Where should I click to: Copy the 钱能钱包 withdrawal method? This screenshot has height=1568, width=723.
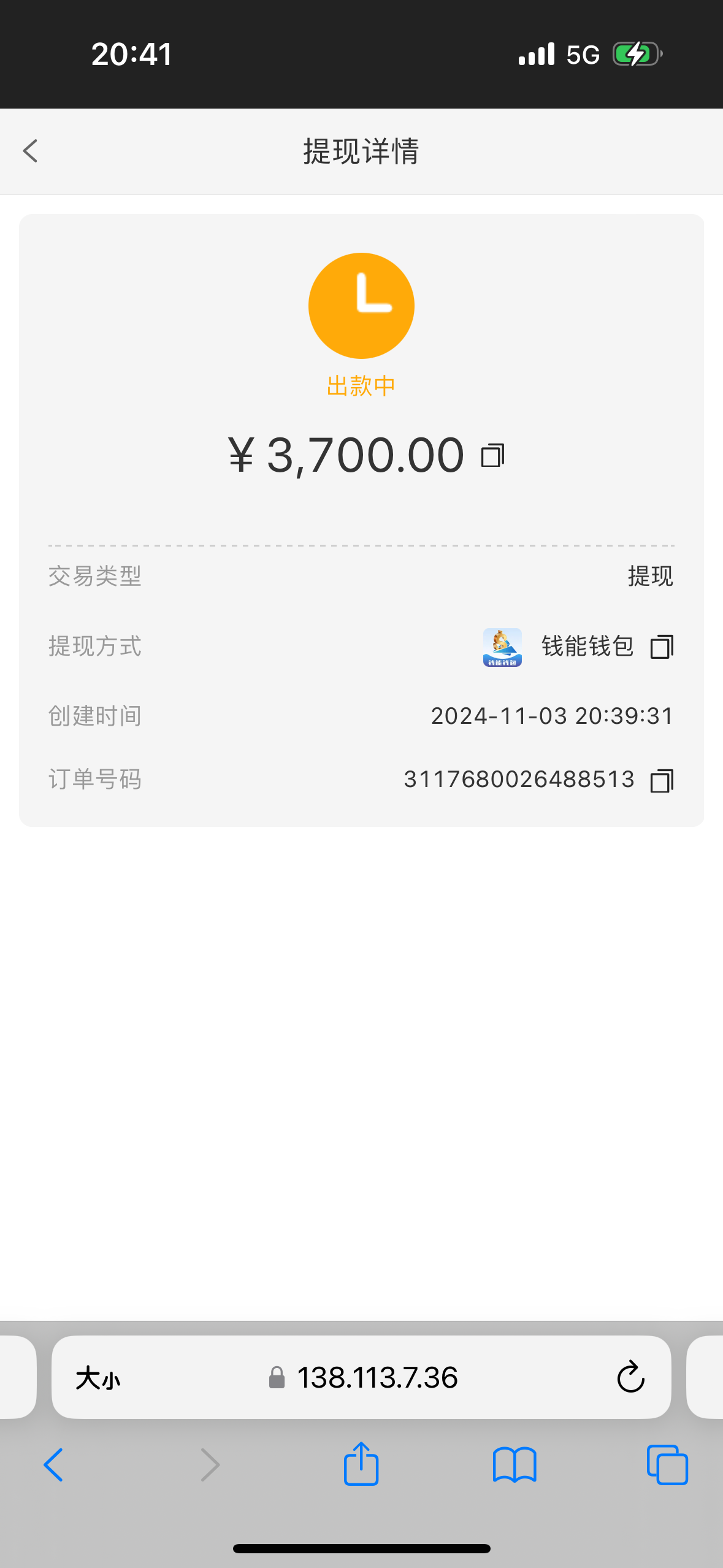coord(662,647)
